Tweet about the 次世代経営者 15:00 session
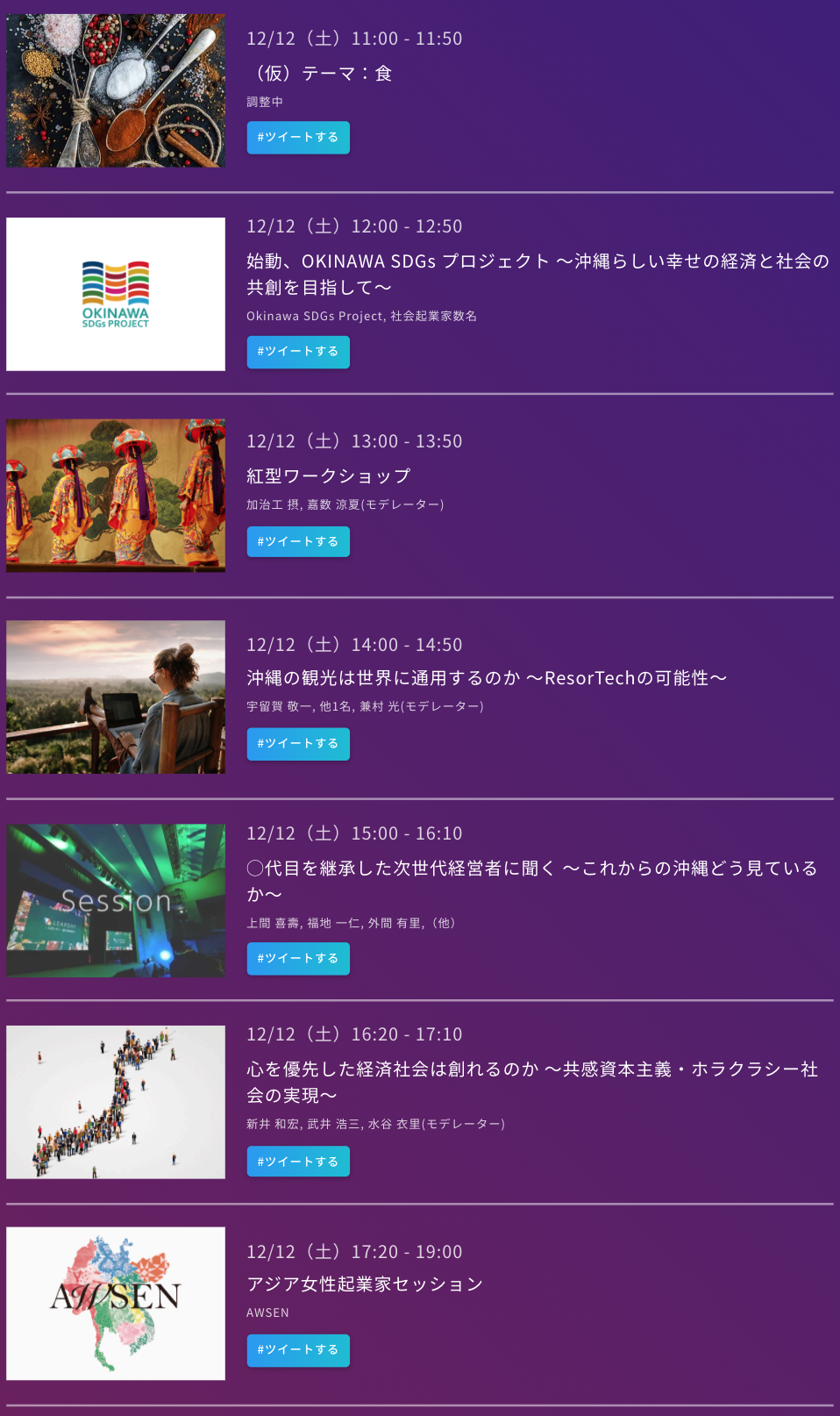 pos(298,959)
